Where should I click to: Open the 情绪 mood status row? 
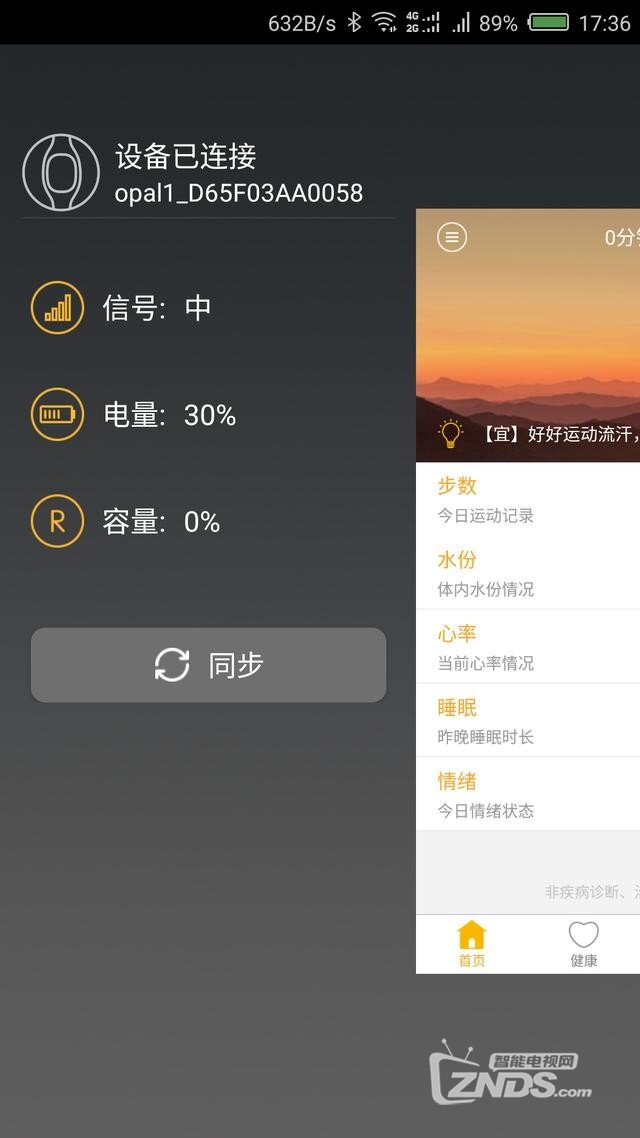[x=527, y=795]
